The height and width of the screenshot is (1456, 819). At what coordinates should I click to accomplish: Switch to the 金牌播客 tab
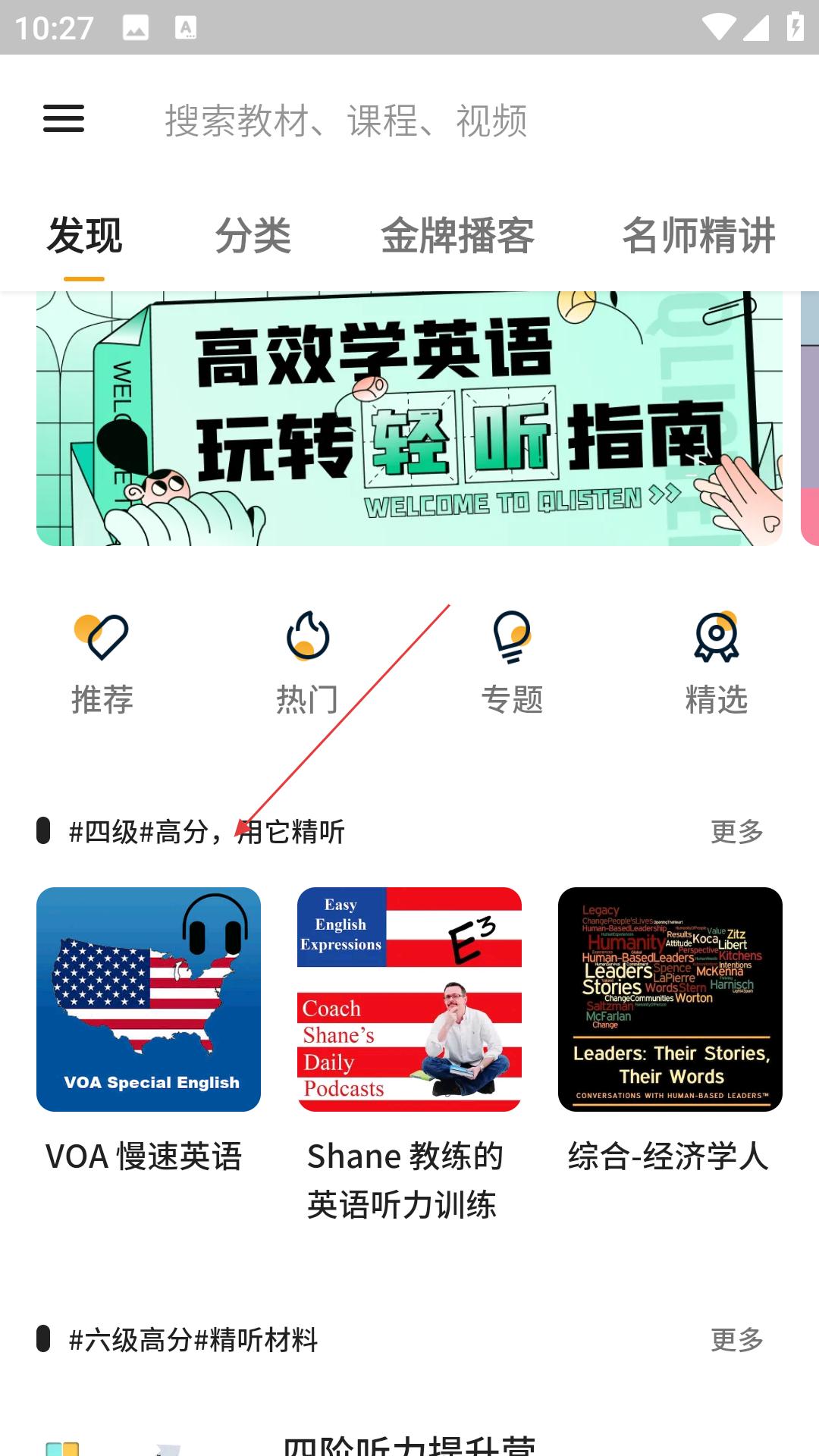pyautogui.click(x=457, y=235)
